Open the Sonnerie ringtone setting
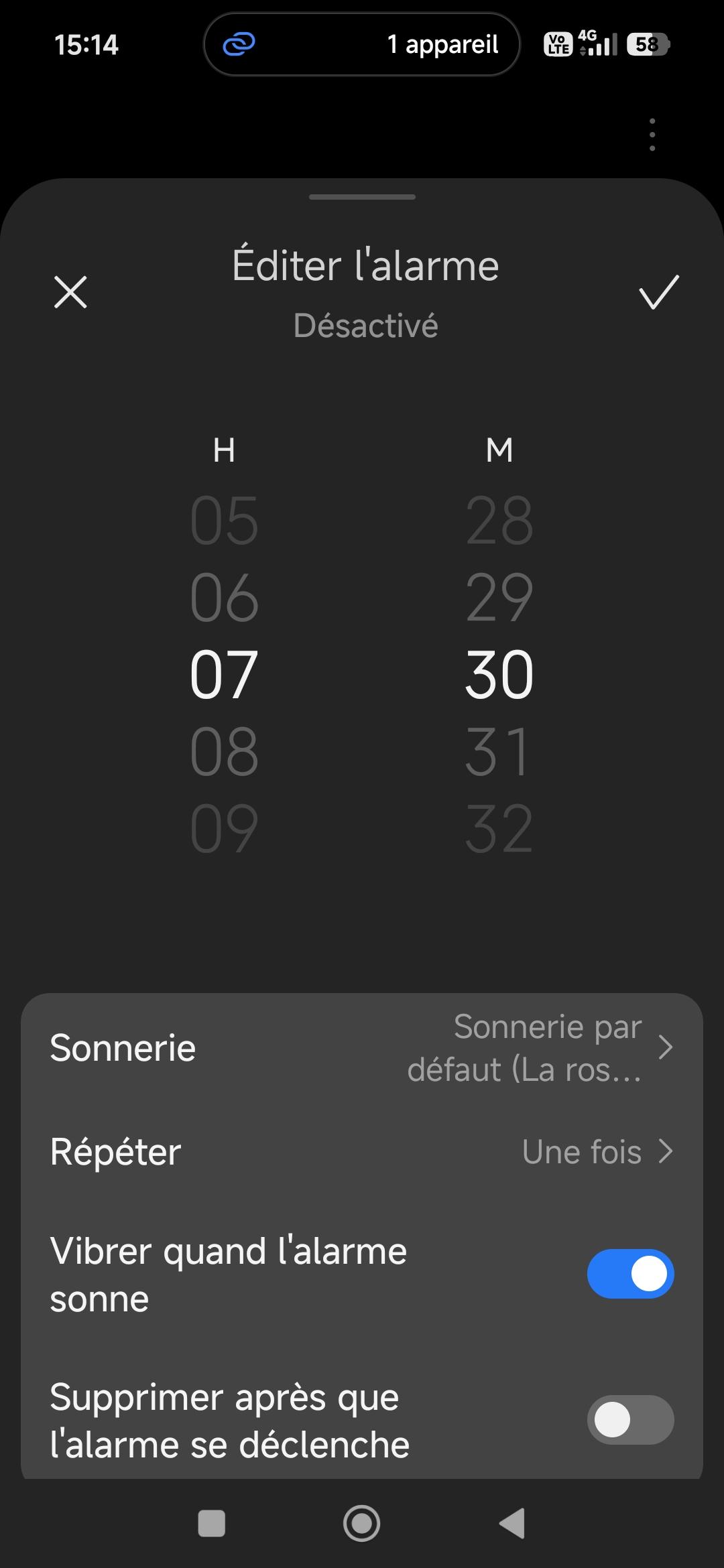The height and width of the screenshot is (1568, 724). coord(362,1047)
